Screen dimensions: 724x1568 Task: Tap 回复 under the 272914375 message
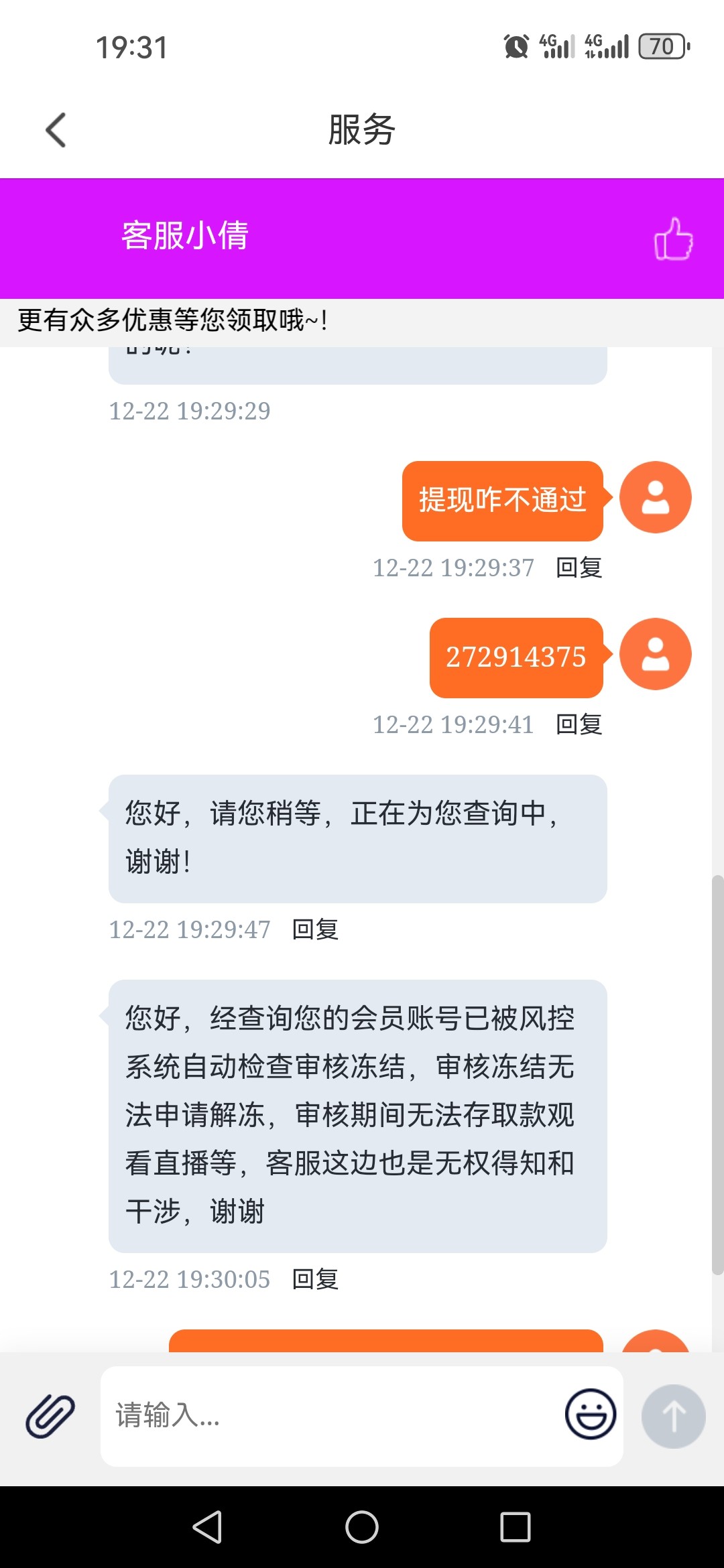(x=579, y=724)
